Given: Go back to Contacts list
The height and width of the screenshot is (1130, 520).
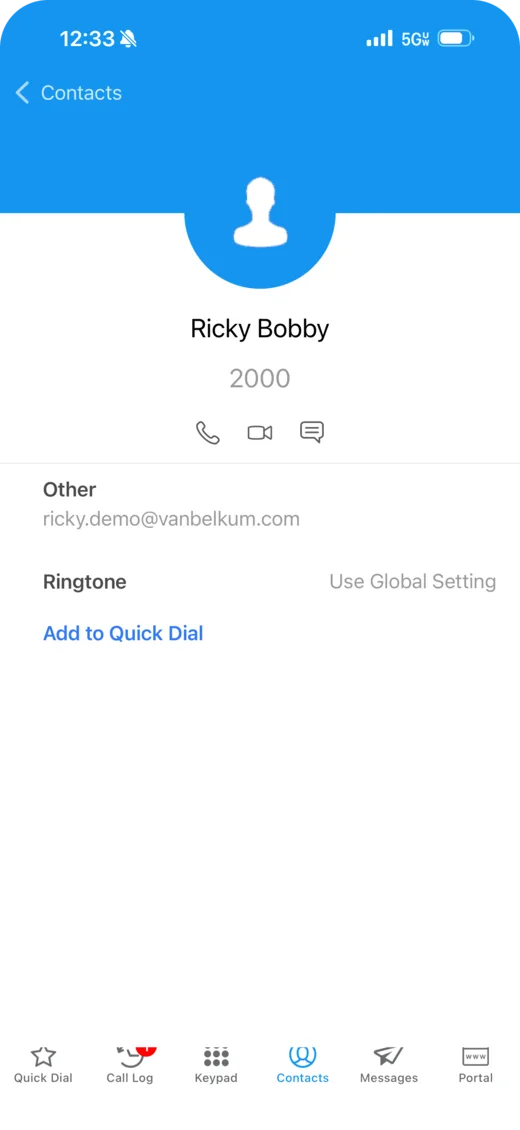Looking at the screenshot, I should 68,93.
